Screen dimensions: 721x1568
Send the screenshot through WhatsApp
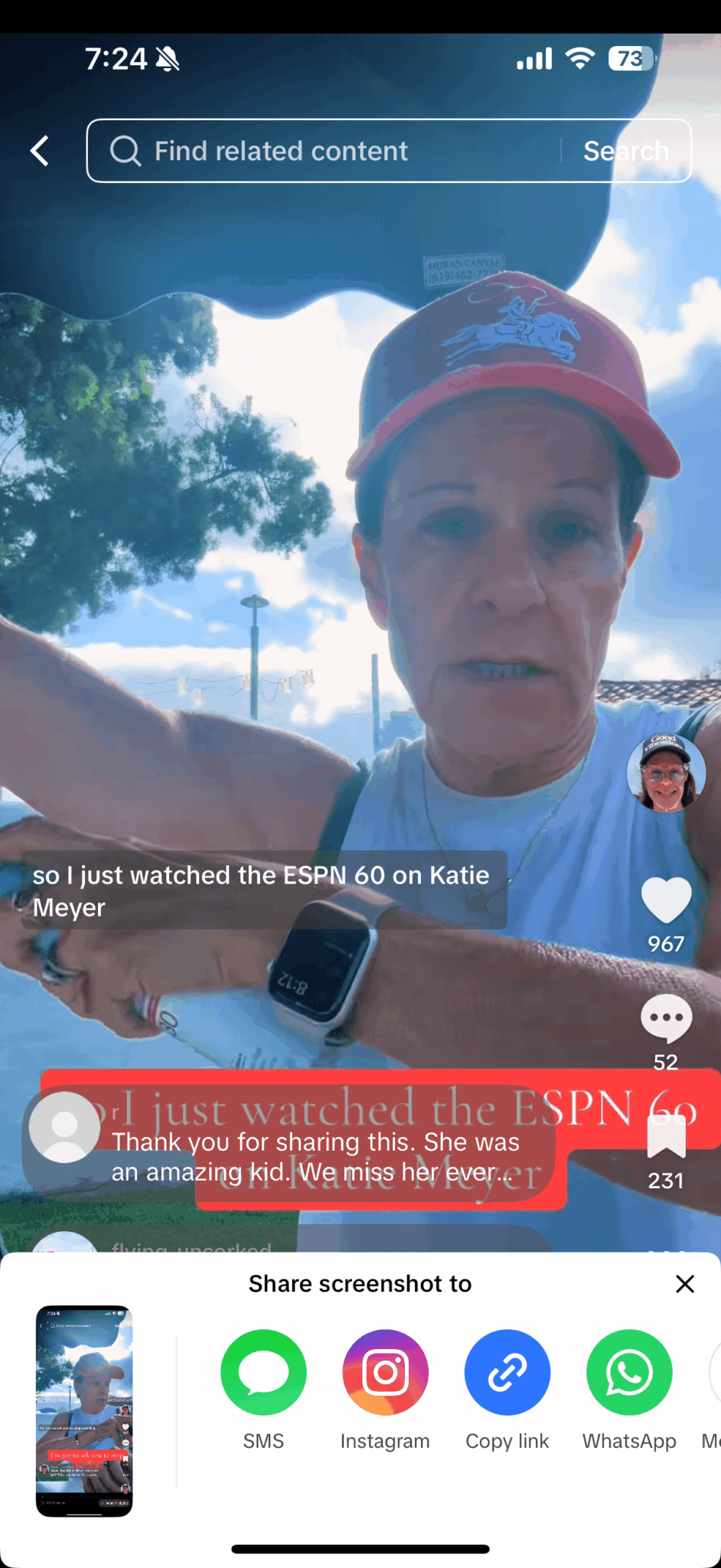(629, 1373)
